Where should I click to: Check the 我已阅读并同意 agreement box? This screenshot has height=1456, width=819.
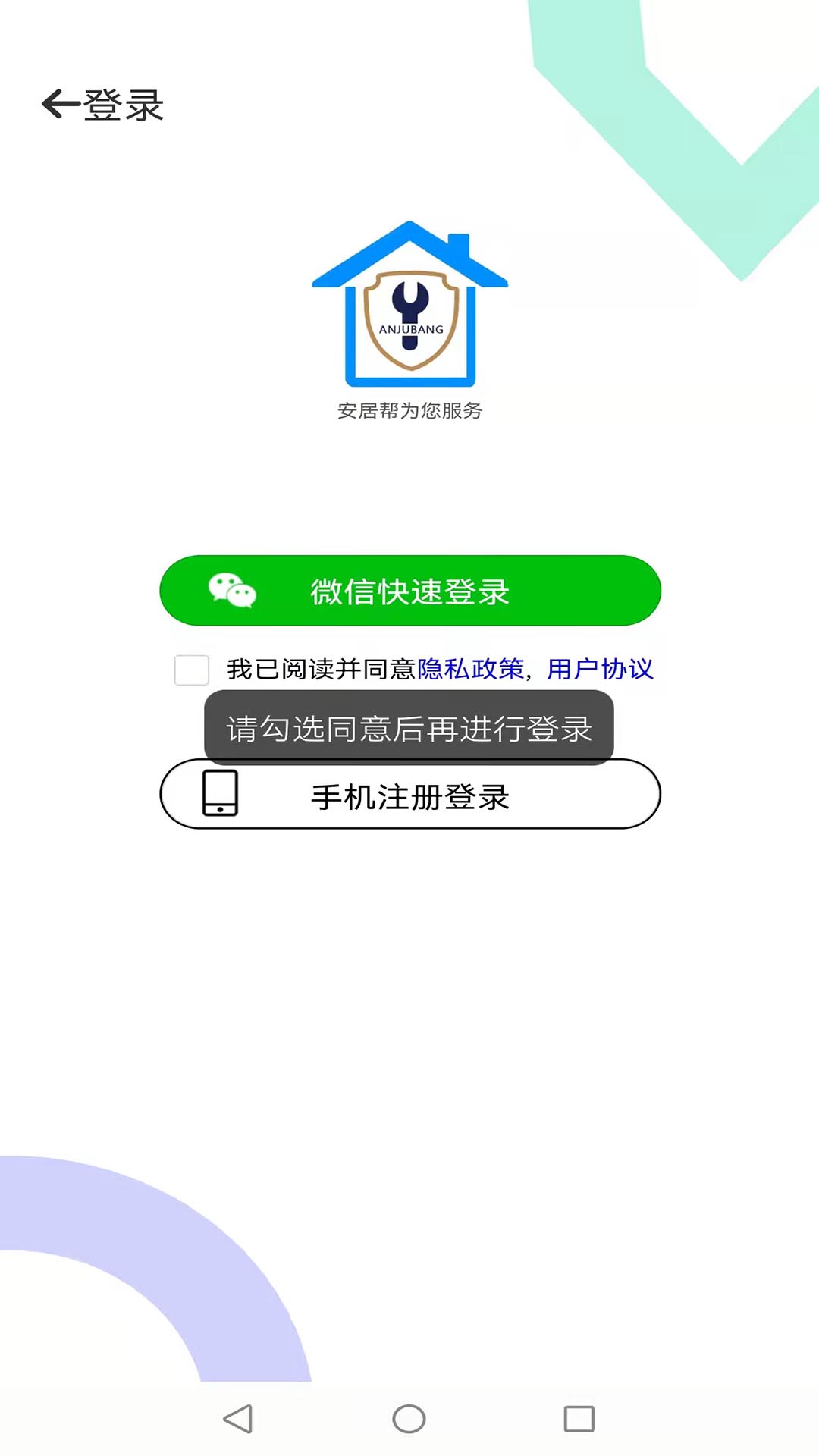[192, 670]
